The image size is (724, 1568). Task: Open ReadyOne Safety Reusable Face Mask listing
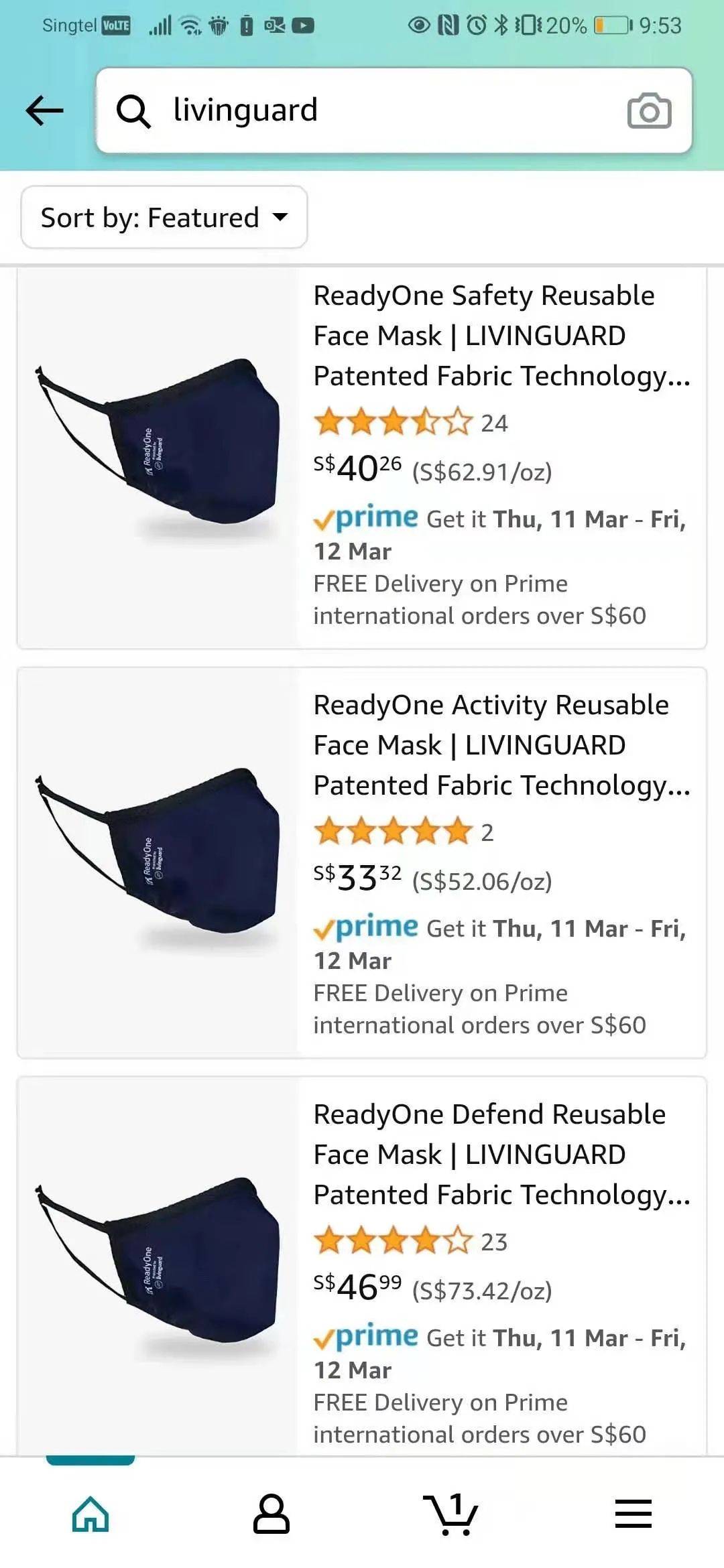[501, 335]
